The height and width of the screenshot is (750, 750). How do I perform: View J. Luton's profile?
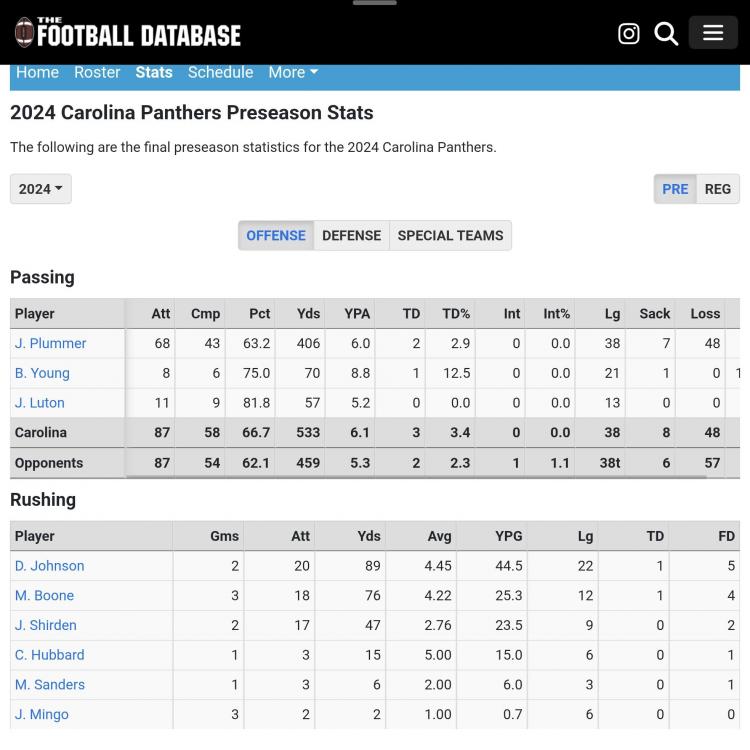(x=40, y=403)
